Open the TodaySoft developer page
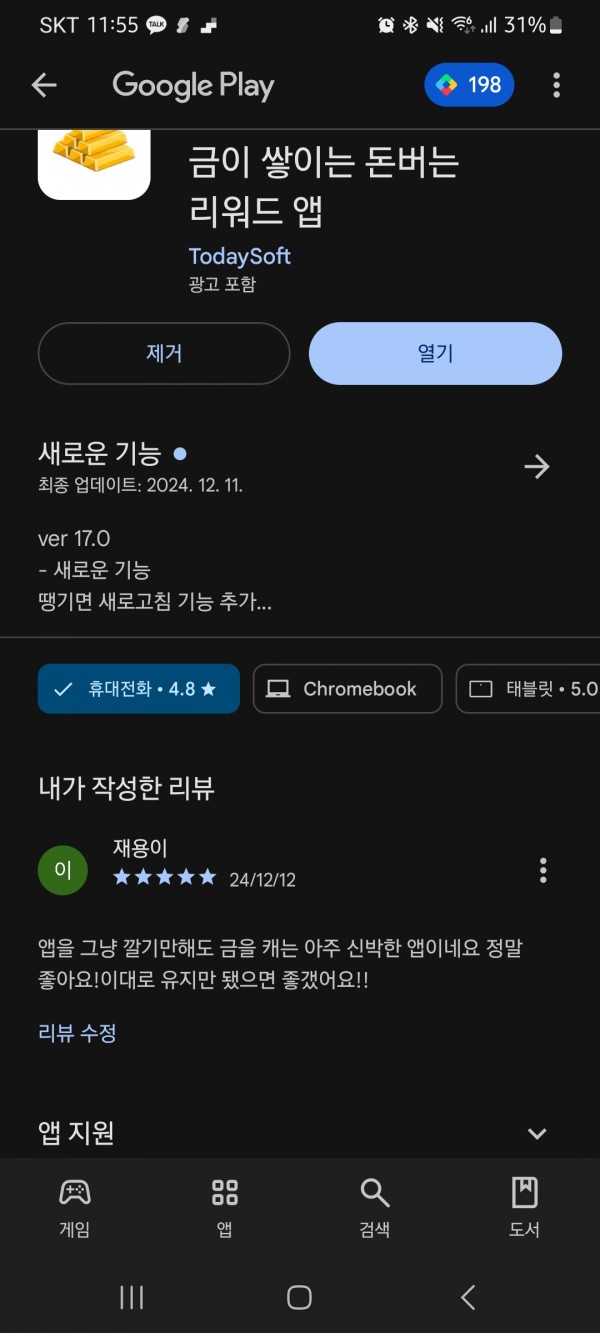 (240, 256)
